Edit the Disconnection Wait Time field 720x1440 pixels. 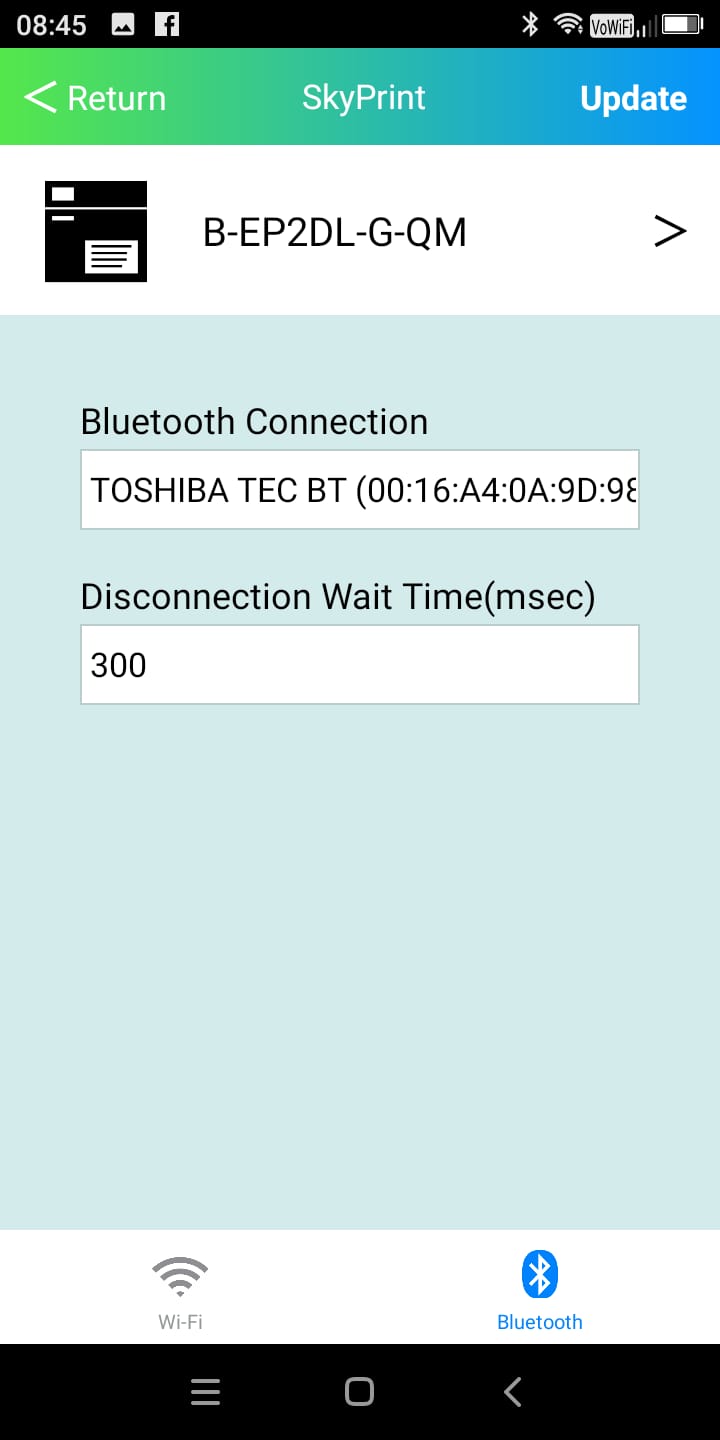click(x=360, y=664)
